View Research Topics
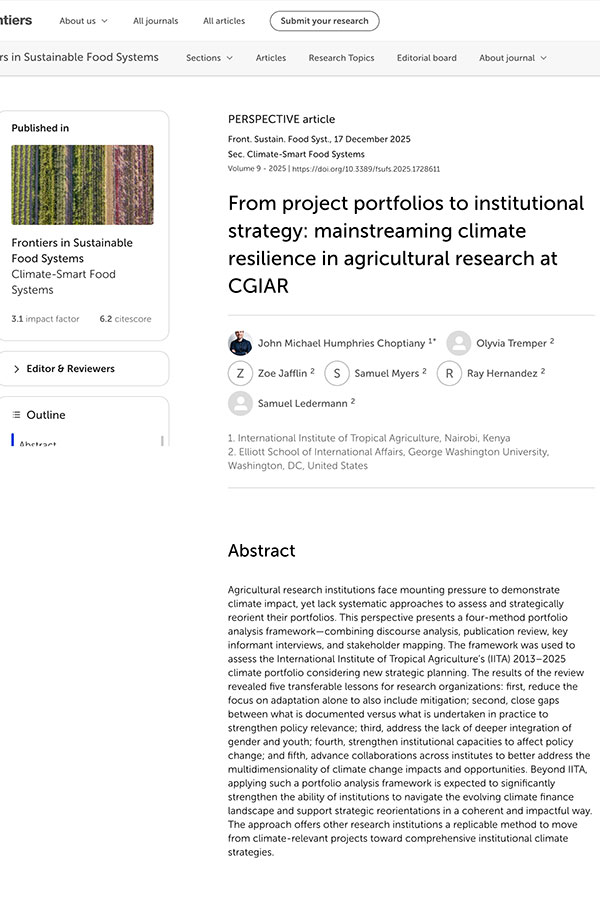Image resolution: width=600 pixels, height=900 pixels. pyautogui.click(x=341, y=58)
